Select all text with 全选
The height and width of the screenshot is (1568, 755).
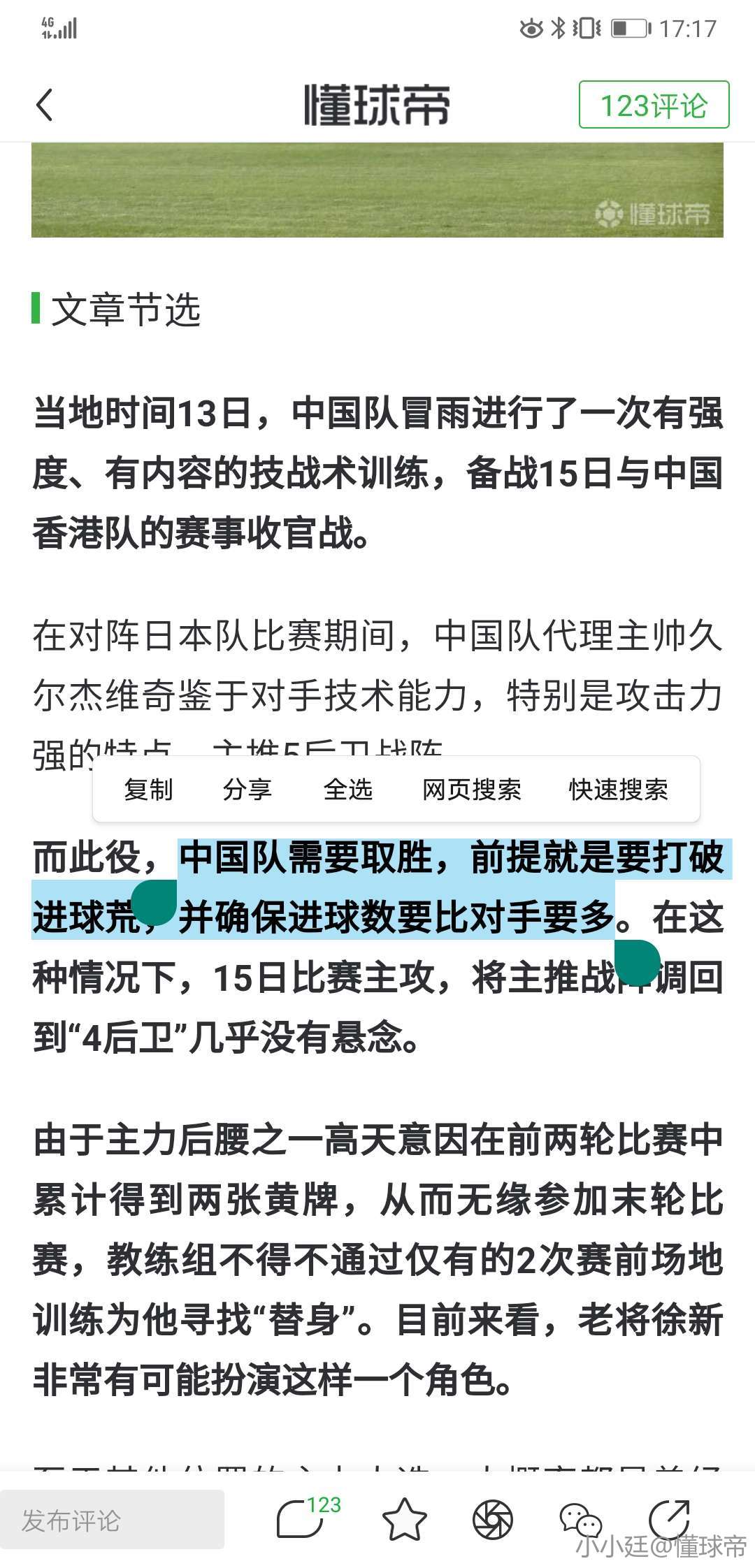pos(347,790)
